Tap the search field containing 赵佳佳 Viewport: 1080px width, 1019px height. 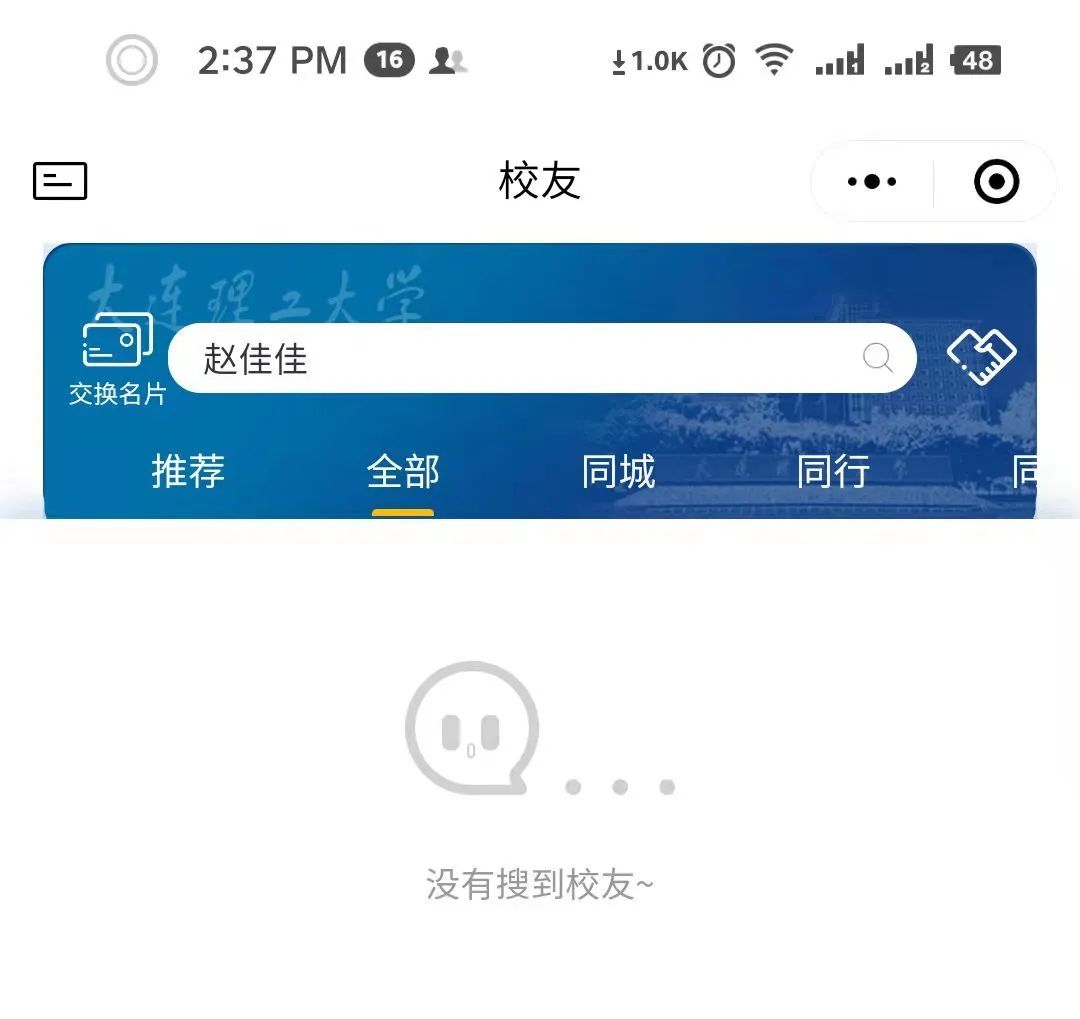520,358
